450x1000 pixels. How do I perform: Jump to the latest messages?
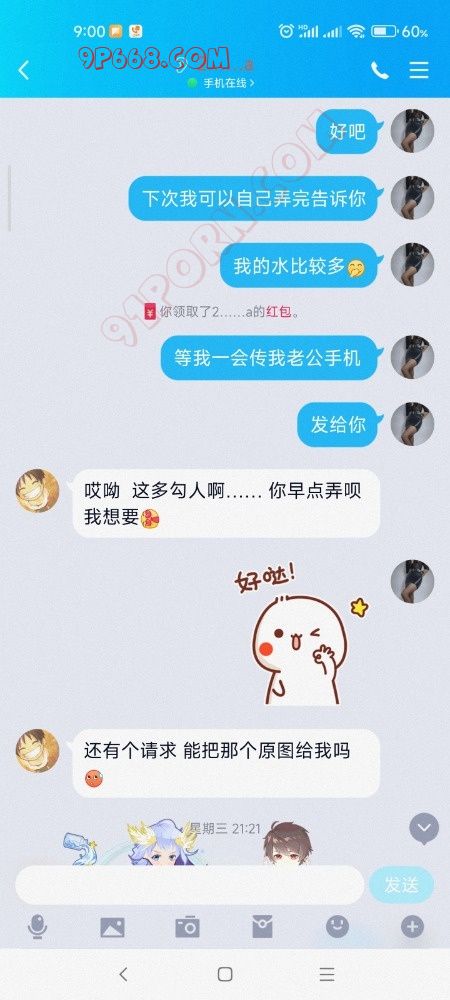[424, 828]
